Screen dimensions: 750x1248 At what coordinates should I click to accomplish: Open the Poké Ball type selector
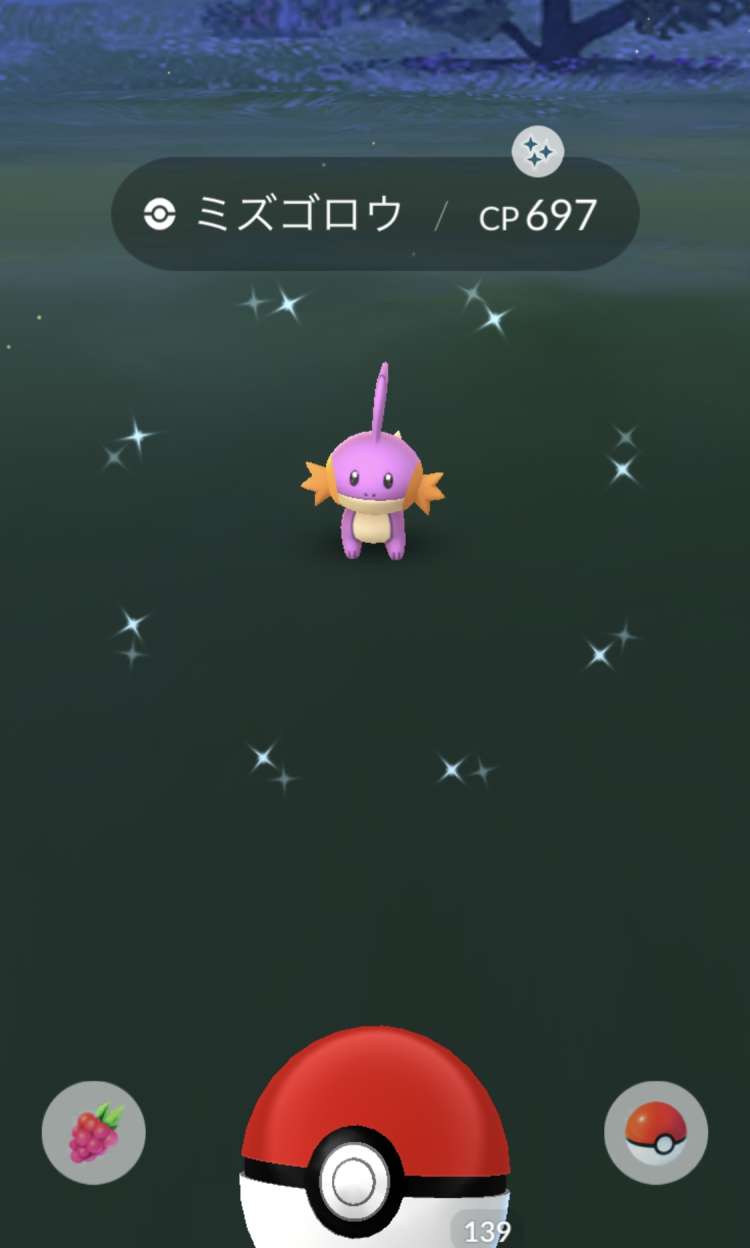click(656, 1133)
